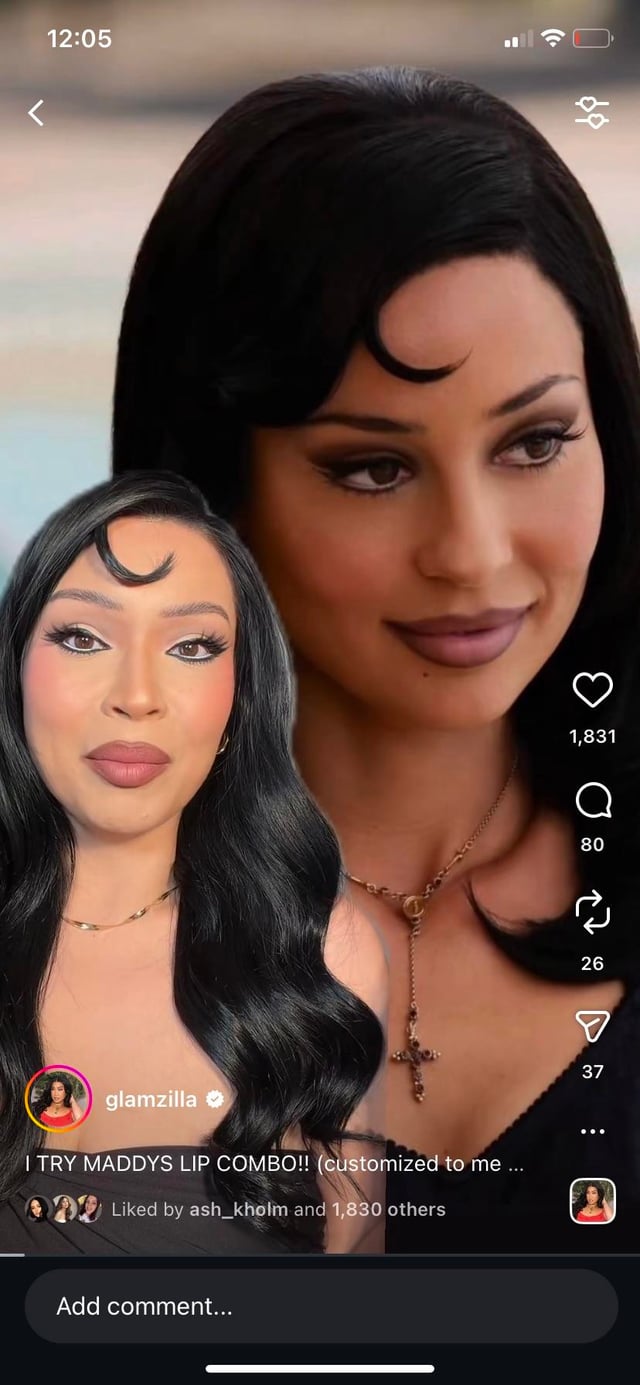The height and width of the screenshot is (1385, 640).
Task: Open the audio thumbnail beside the caption
Action: point(592,1201)
